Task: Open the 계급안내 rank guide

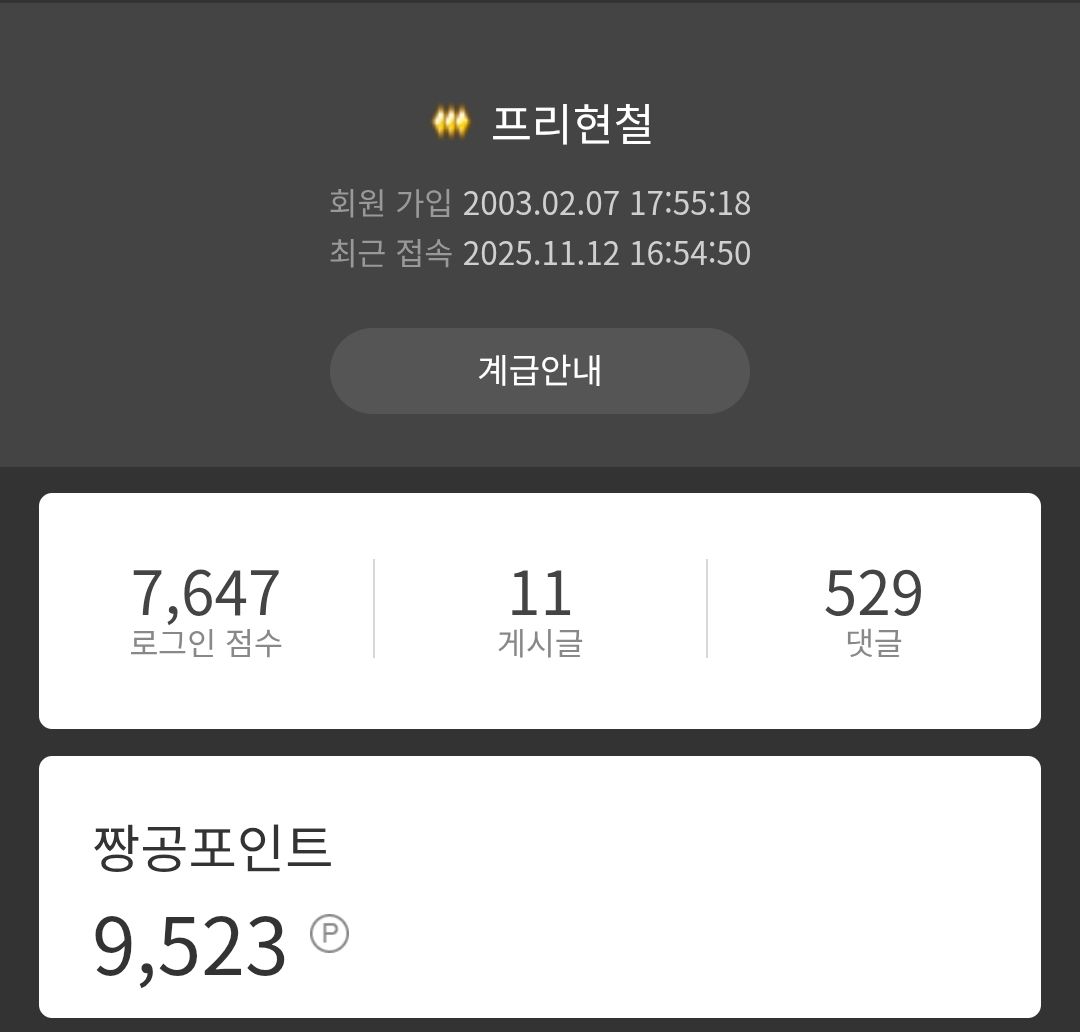Action: point(539,371)
